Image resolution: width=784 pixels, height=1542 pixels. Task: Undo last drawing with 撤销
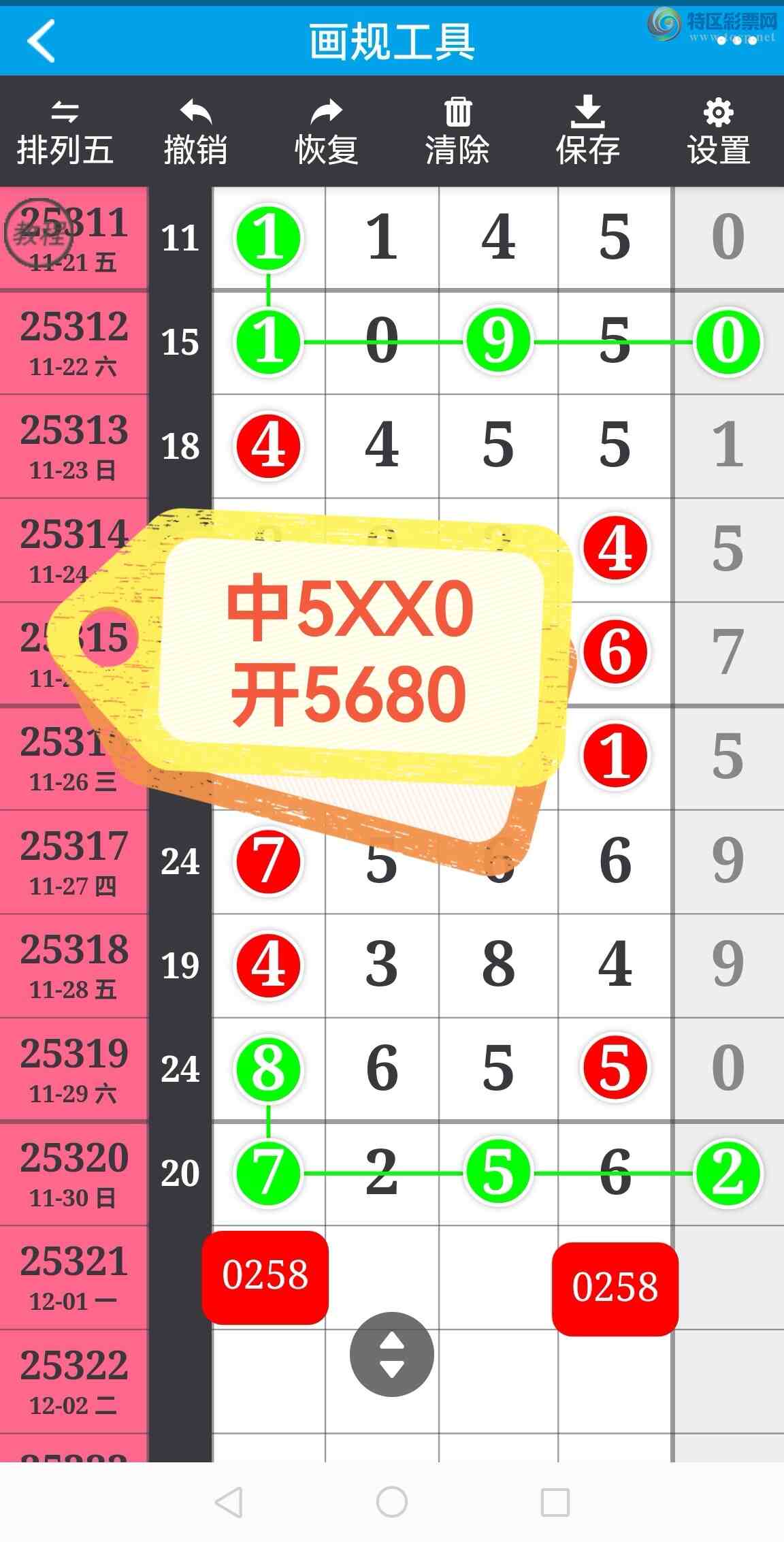195,132
